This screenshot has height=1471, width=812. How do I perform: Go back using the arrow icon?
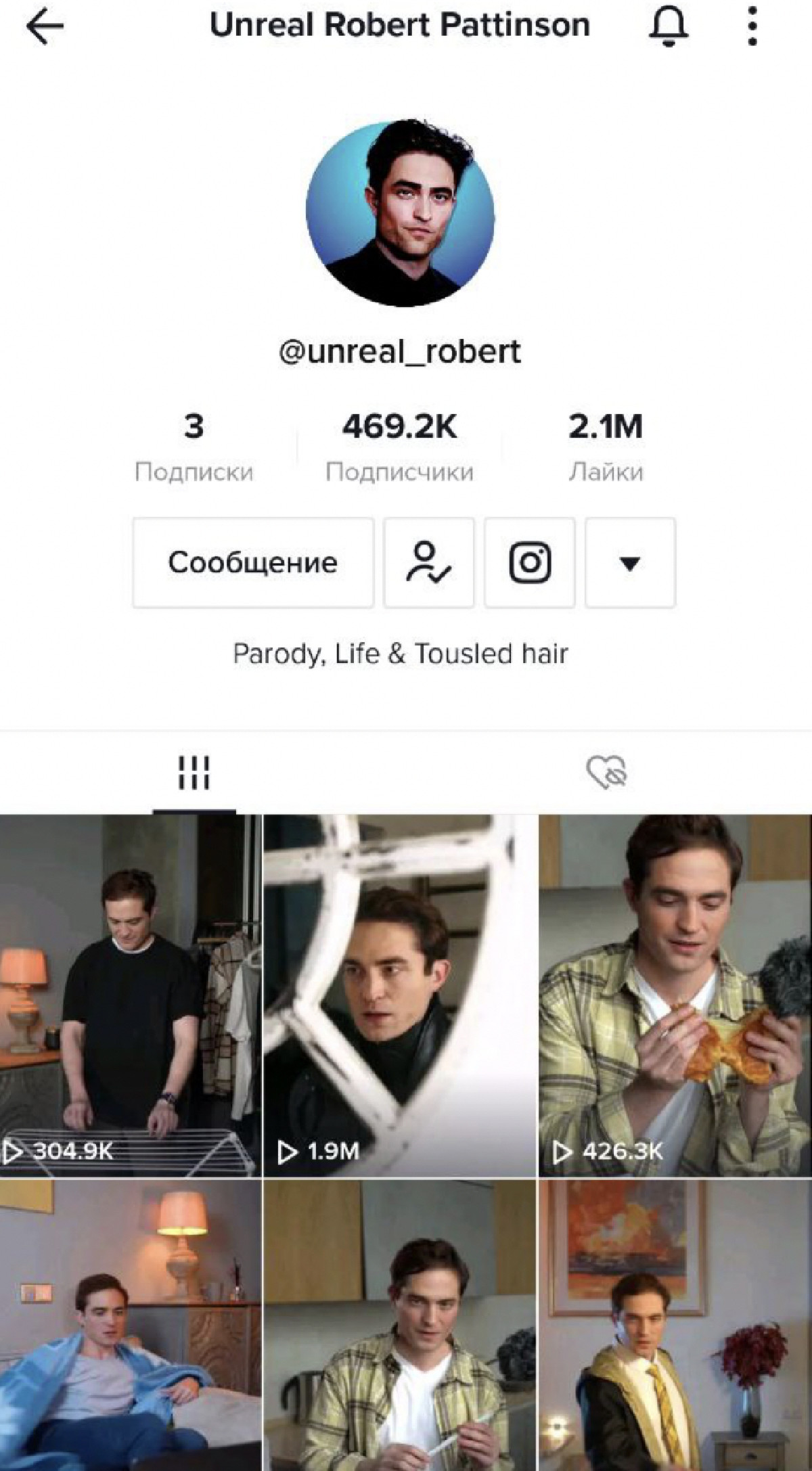pyautogui.click(x=45, y=26)
